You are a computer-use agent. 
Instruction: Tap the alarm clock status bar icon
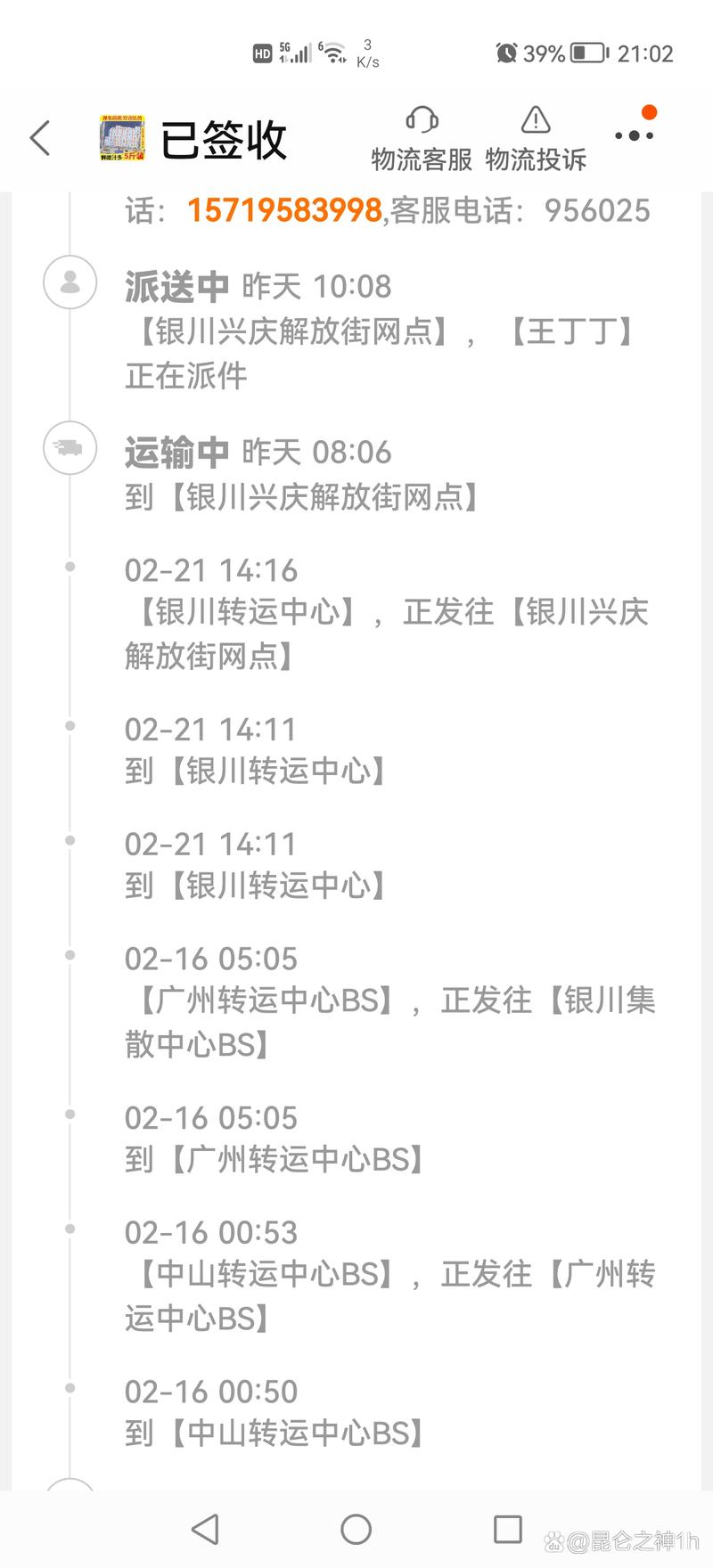pyautogui.click(x=508, y=53)
